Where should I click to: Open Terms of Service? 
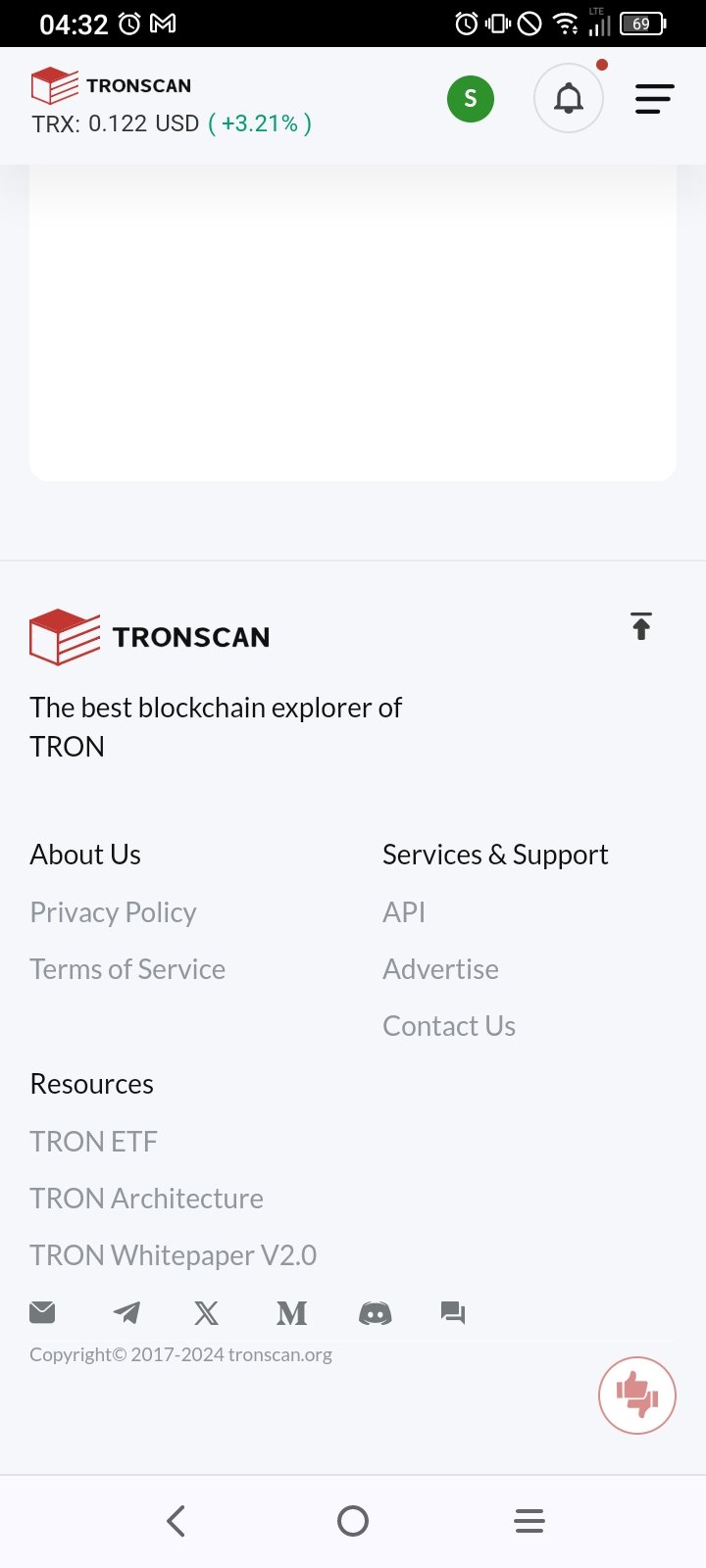click(x=127, y=969)
